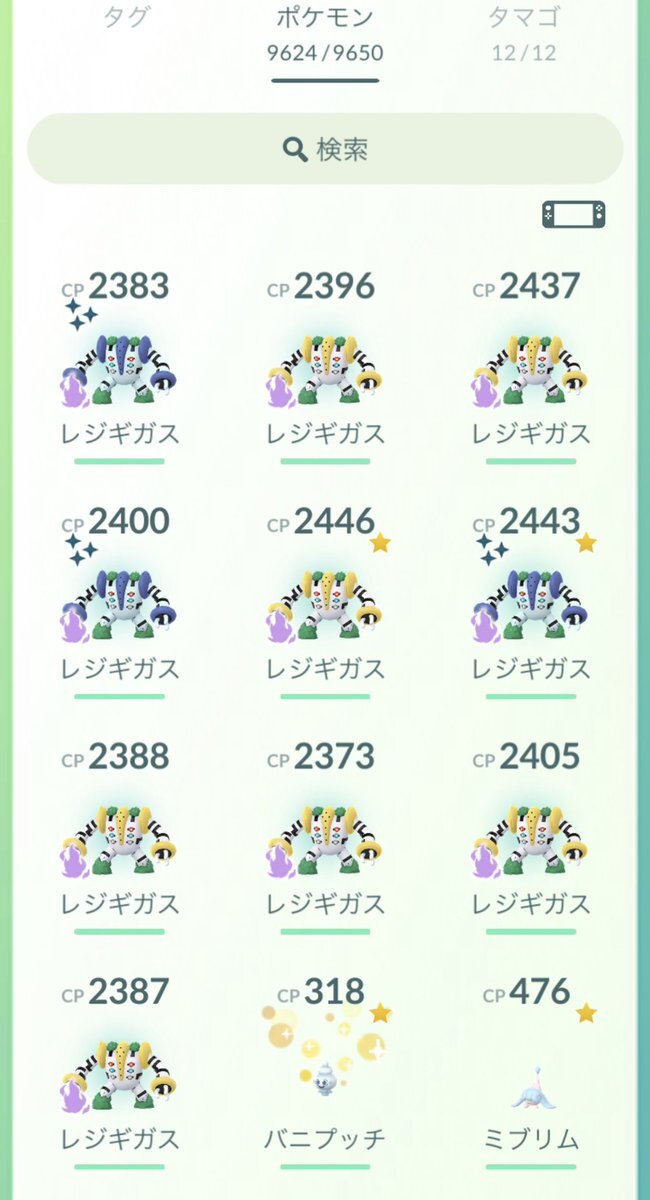View the CP 476 ミブリム
The image size is (650, 1200).
coord(531,1075)
